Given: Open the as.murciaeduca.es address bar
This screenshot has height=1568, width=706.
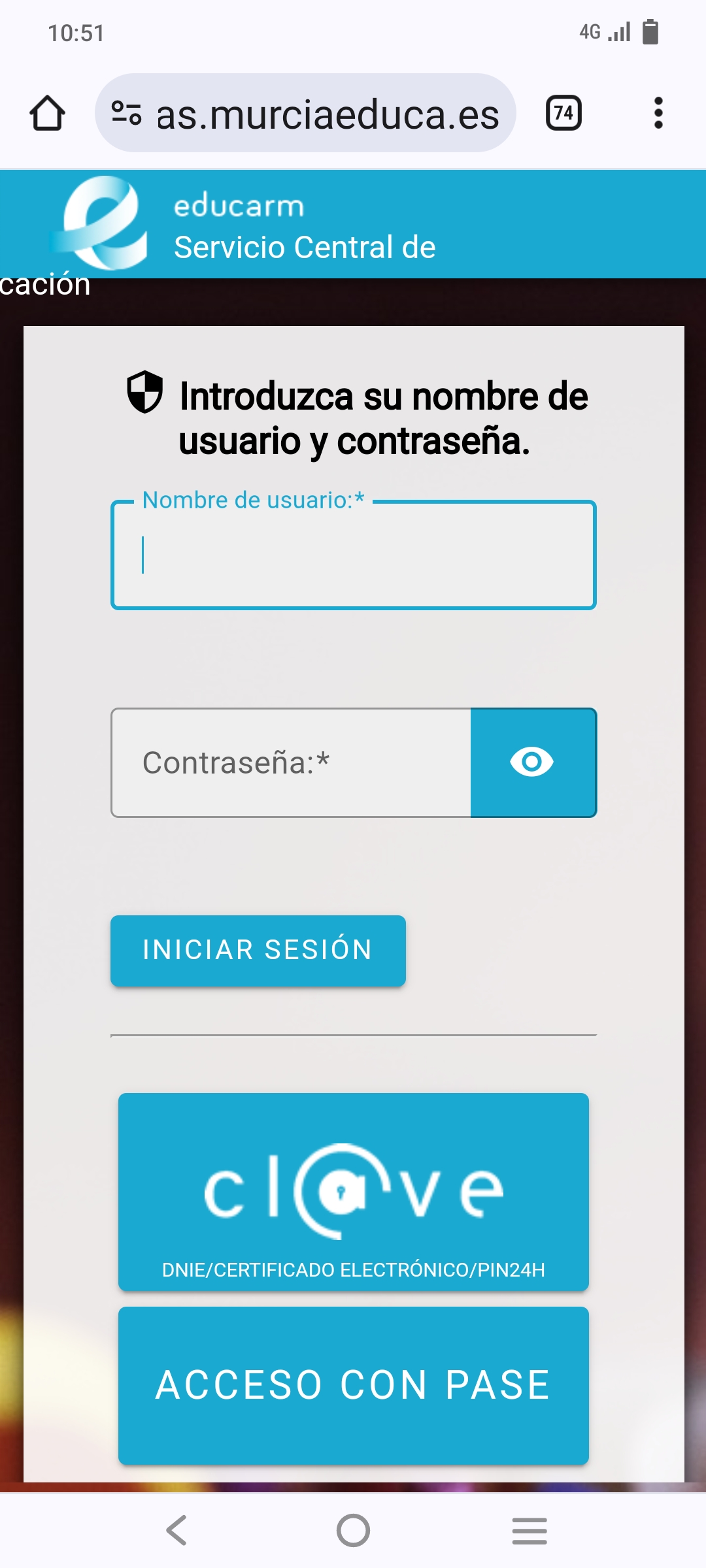Looking at the screenshot, I should 327,114.
